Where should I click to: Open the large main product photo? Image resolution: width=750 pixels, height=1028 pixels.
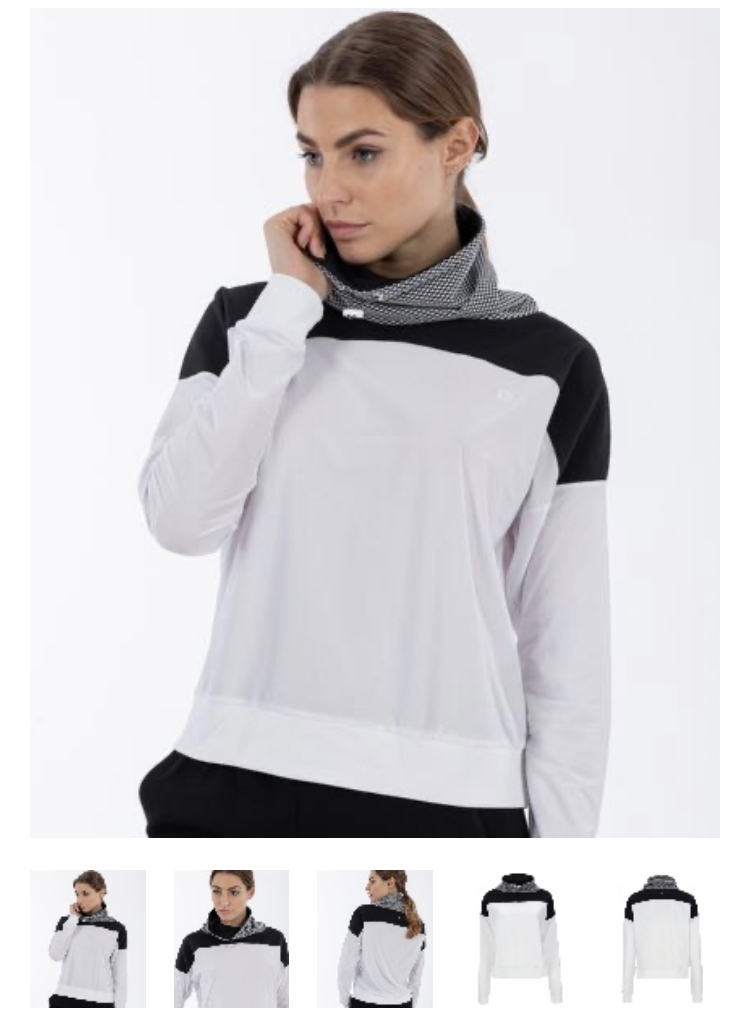click(375, 422)
